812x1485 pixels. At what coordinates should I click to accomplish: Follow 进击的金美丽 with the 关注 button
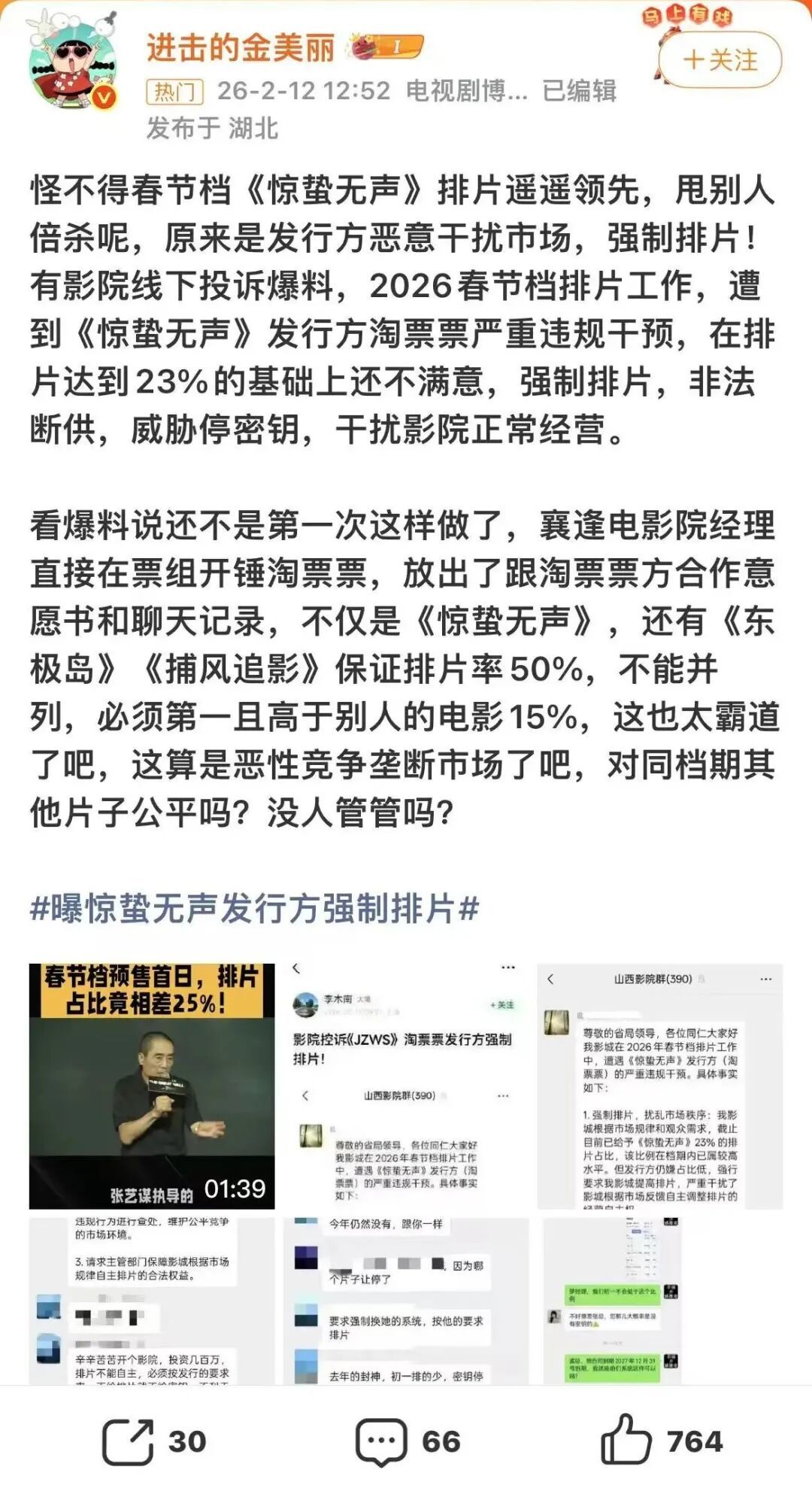pyautogui.click(x=720, y=59)
